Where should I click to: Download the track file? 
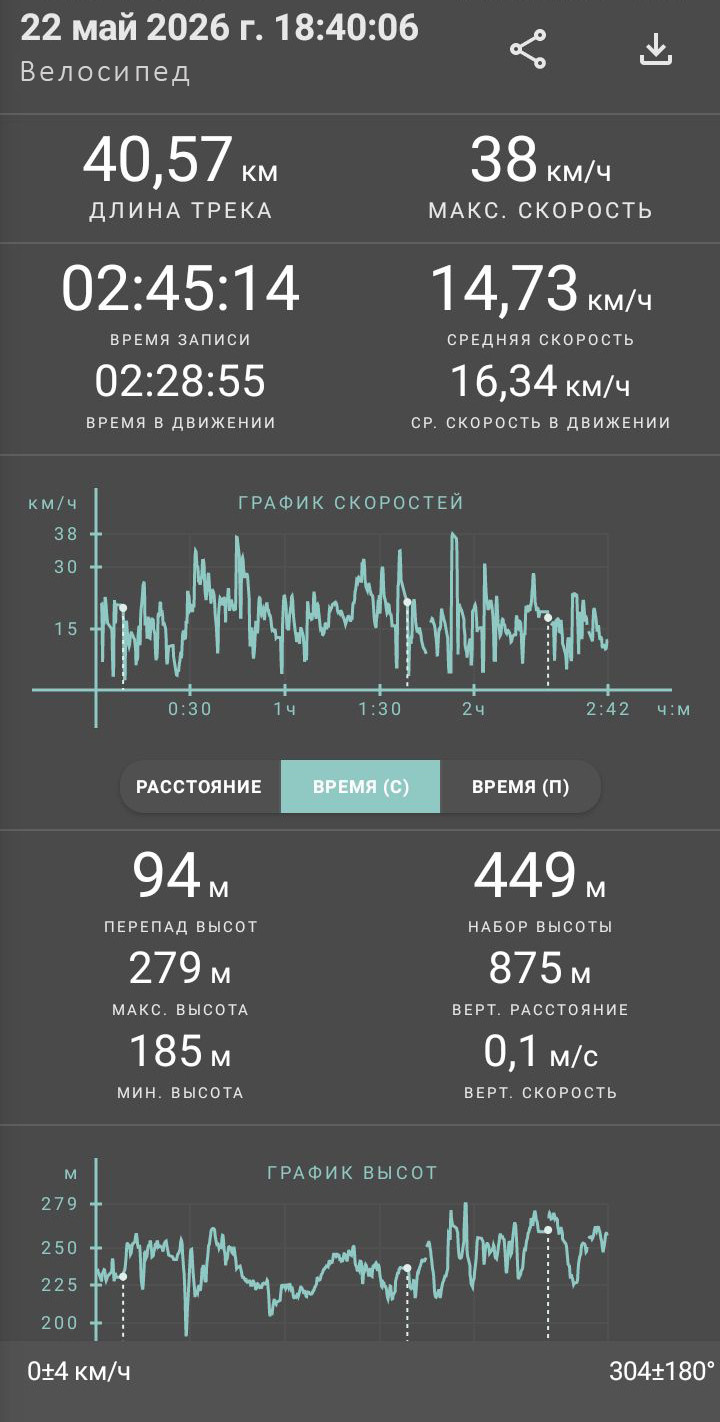(656, 49)
